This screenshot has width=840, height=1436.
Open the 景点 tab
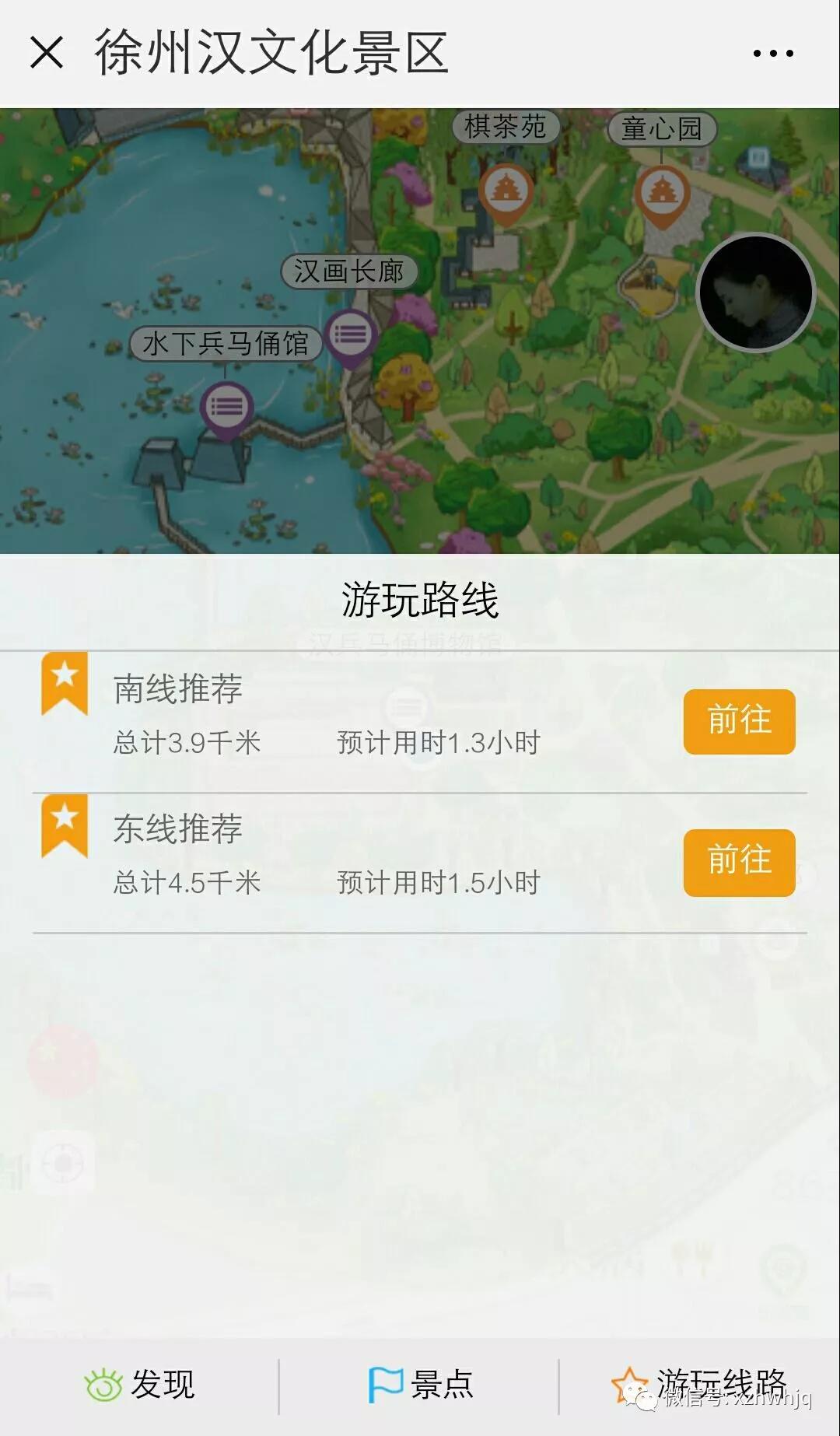[420, 1385]
